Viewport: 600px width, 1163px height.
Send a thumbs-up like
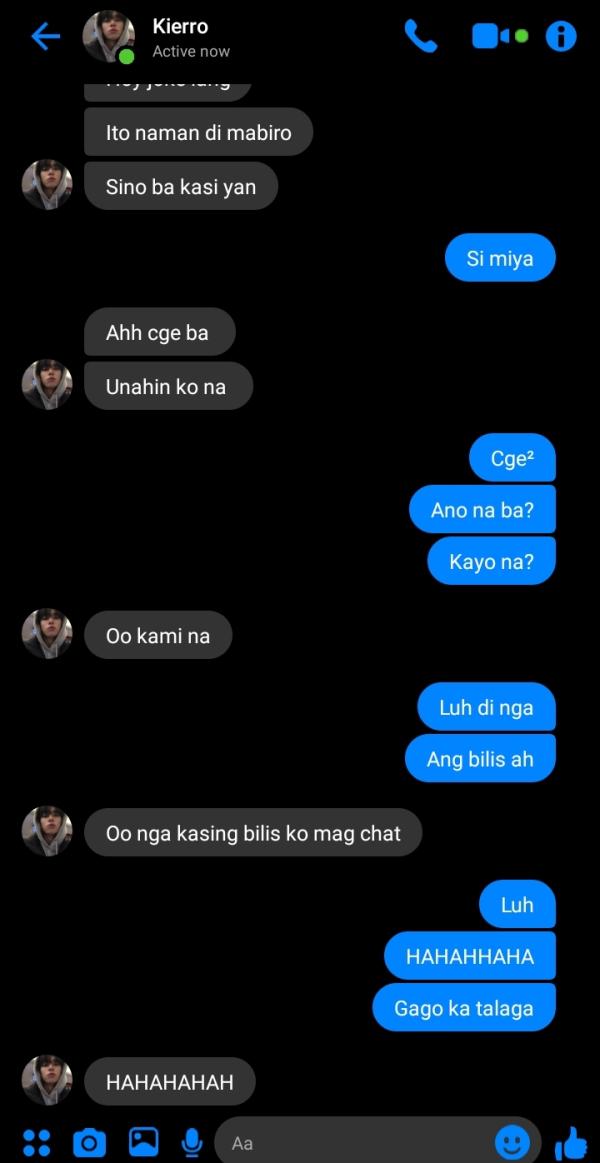570,1141
